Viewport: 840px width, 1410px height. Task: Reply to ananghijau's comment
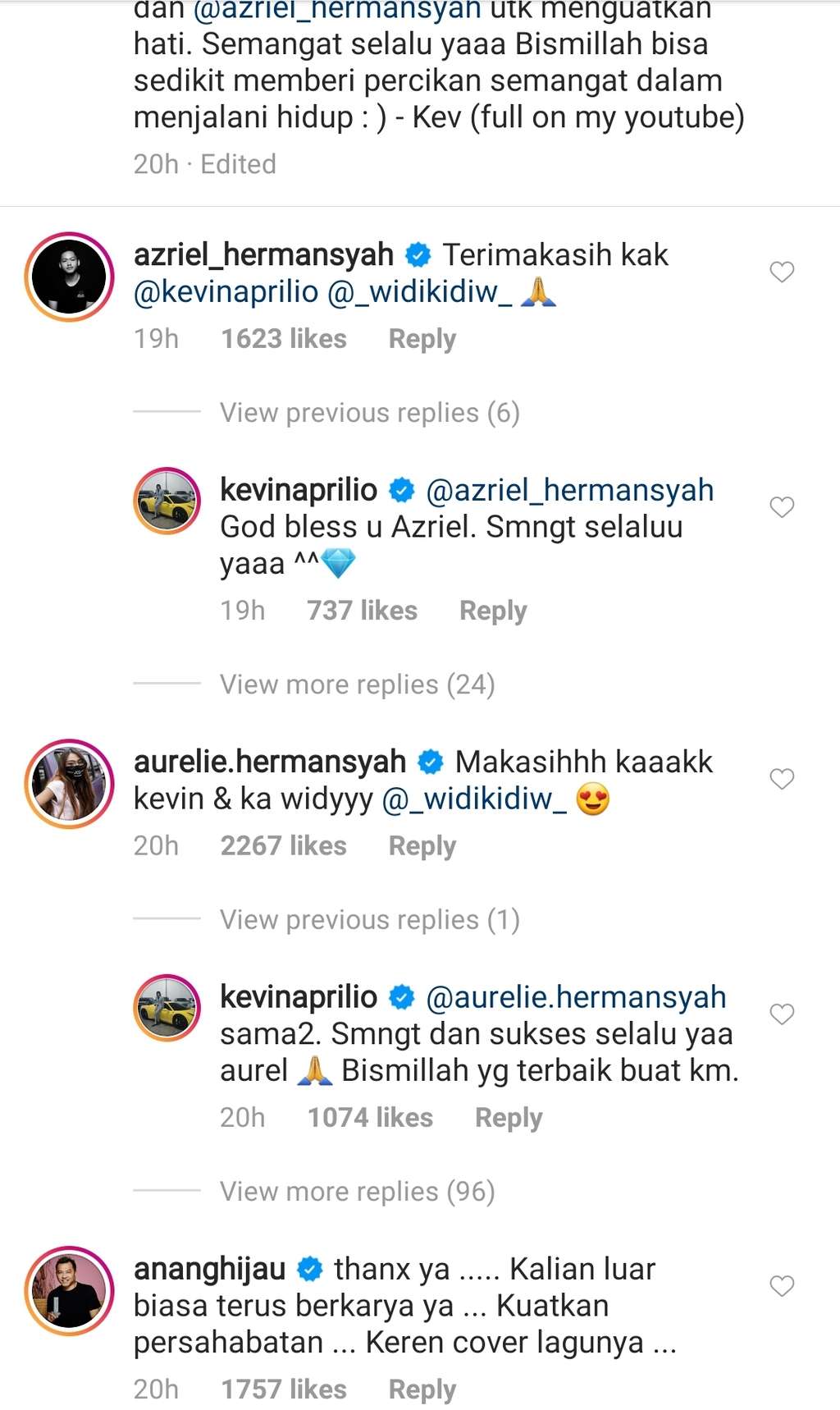coord(422,1389)
